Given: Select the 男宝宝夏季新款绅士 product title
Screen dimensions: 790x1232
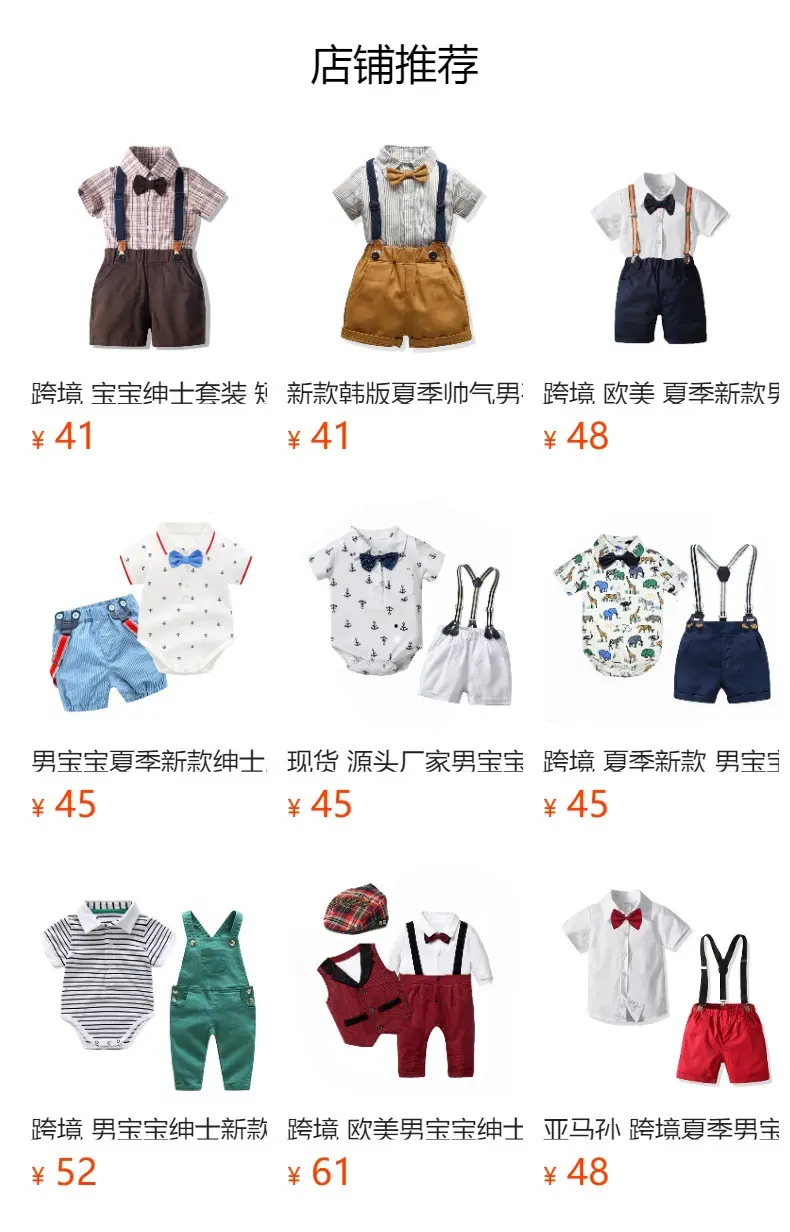Looking at the screenshot, I should (148, 760).
